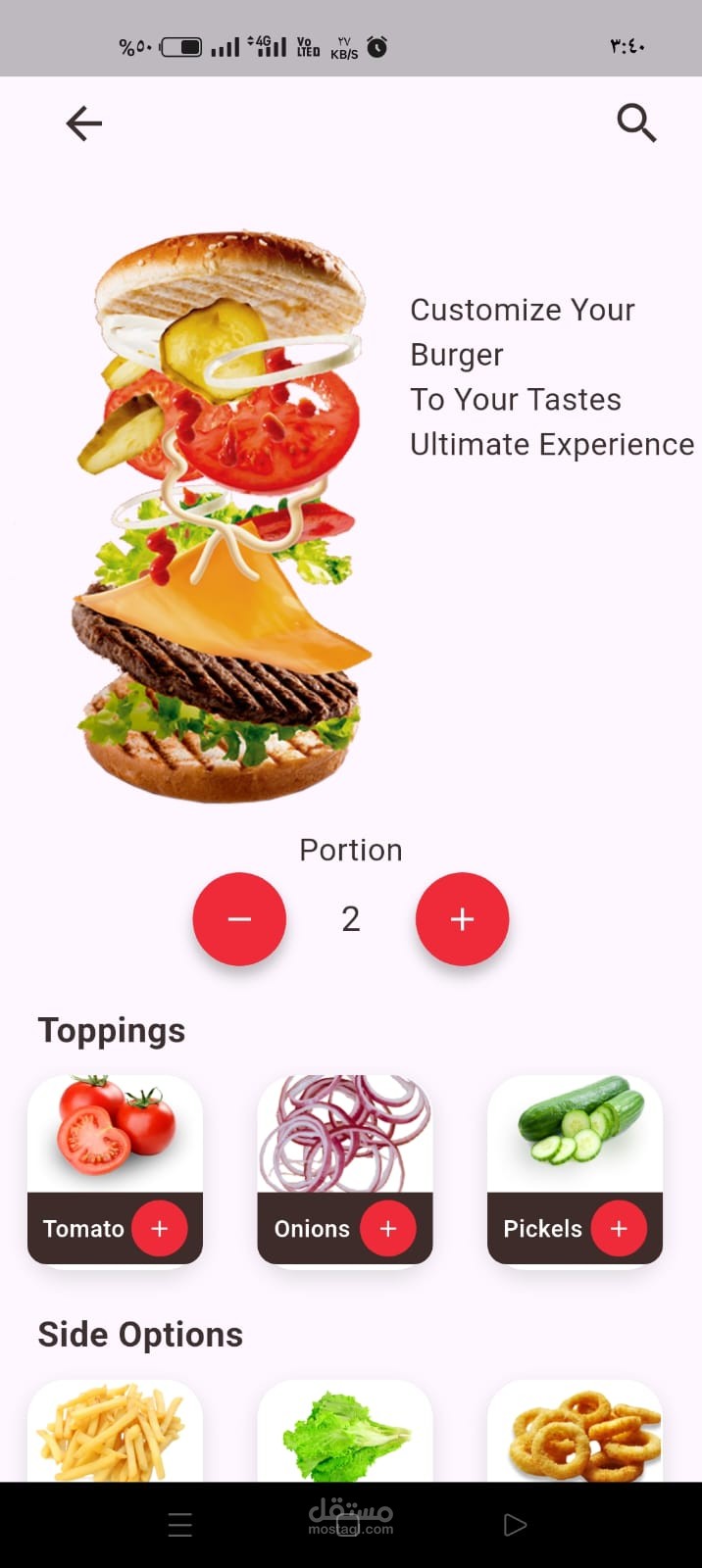The height and width of the screenshot is (1568, 702).
Task: Go back using the arrow icon
Action: [x=84, y=123]
